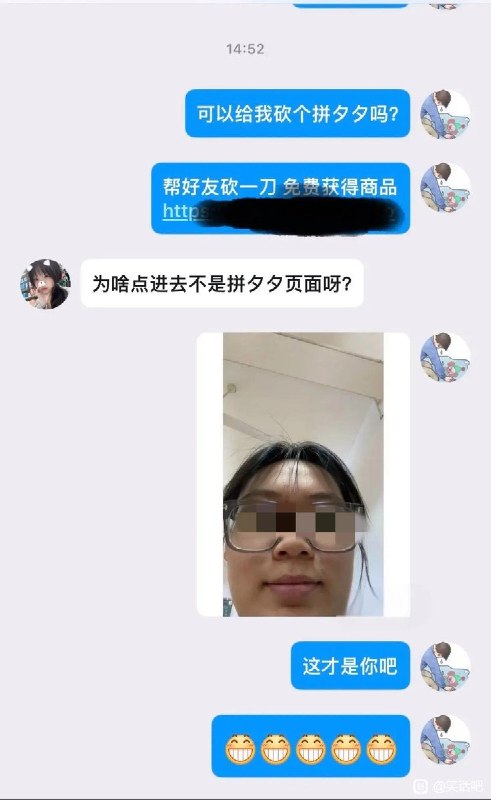Open the https link in the 帮好友砍一刀 message
The width and height of the screenshot is (491, 800).
point(279,212)
